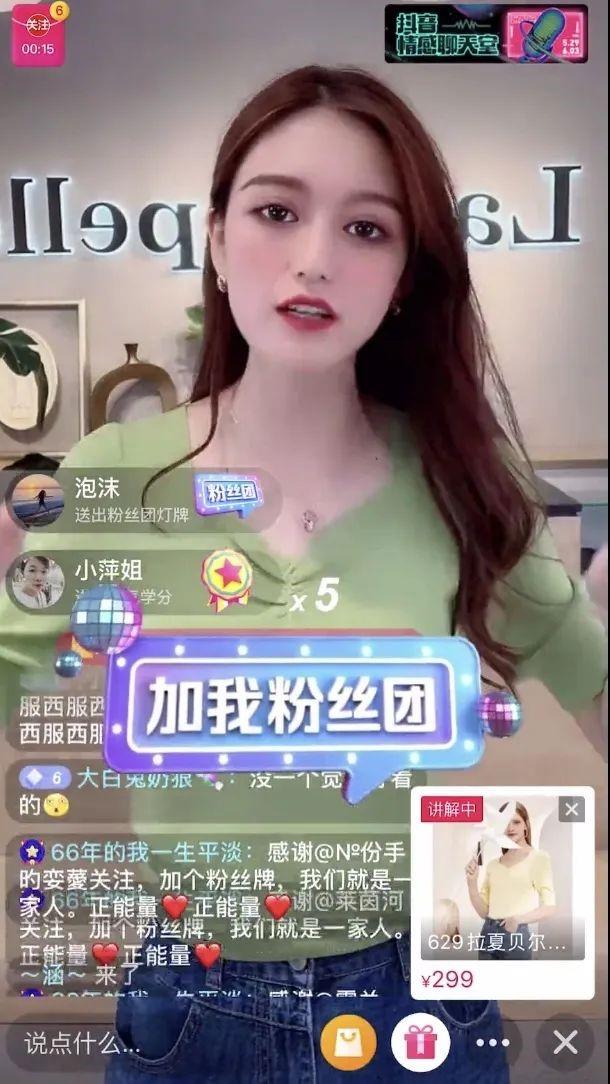Open the 抖音情感聊天室 banner
This screenshot has height=1084, width=610.
(x=486, y=33)
